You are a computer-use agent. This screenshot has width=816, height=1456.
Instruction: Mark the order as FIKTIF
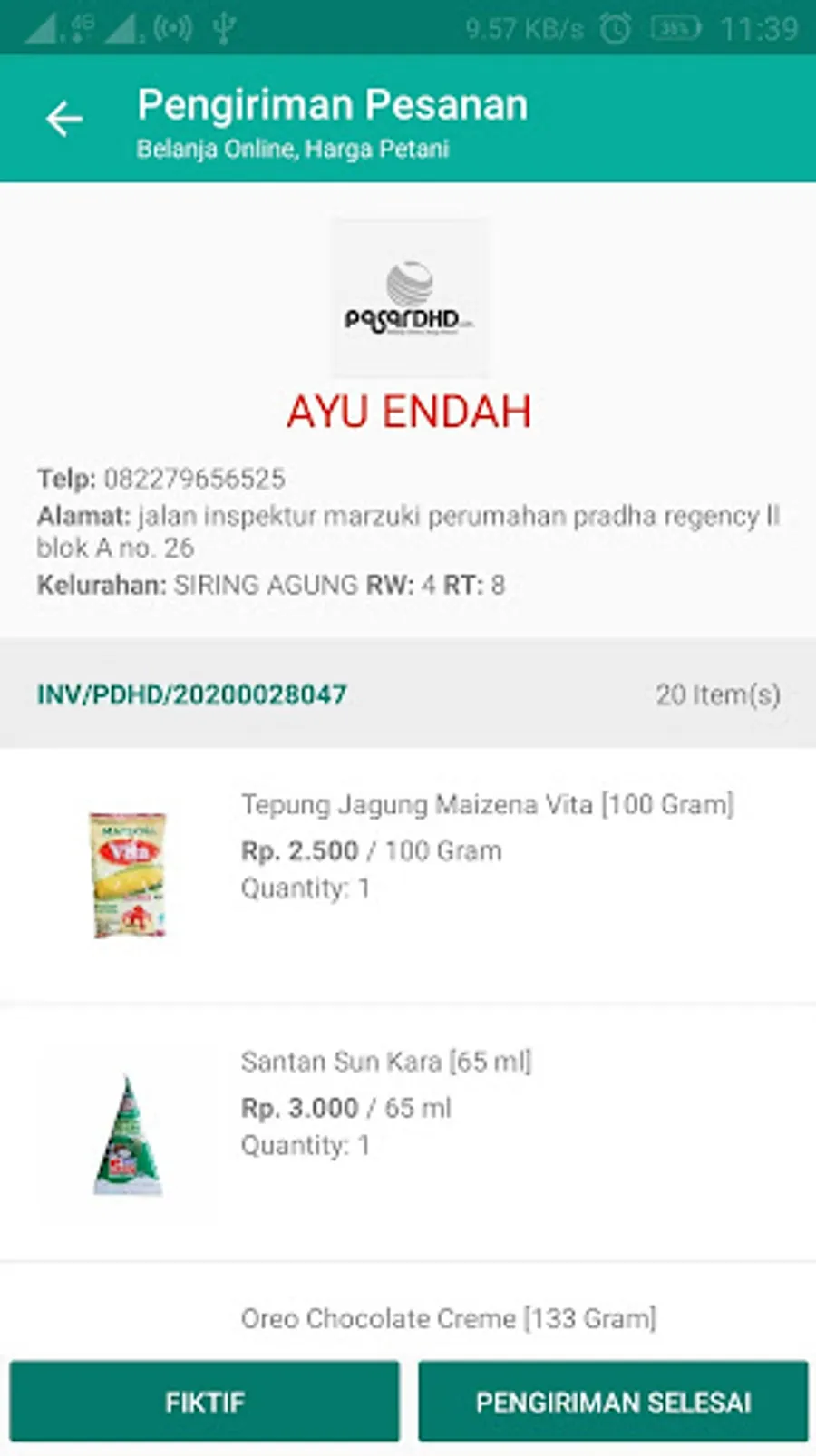[x=205, y=1402]
